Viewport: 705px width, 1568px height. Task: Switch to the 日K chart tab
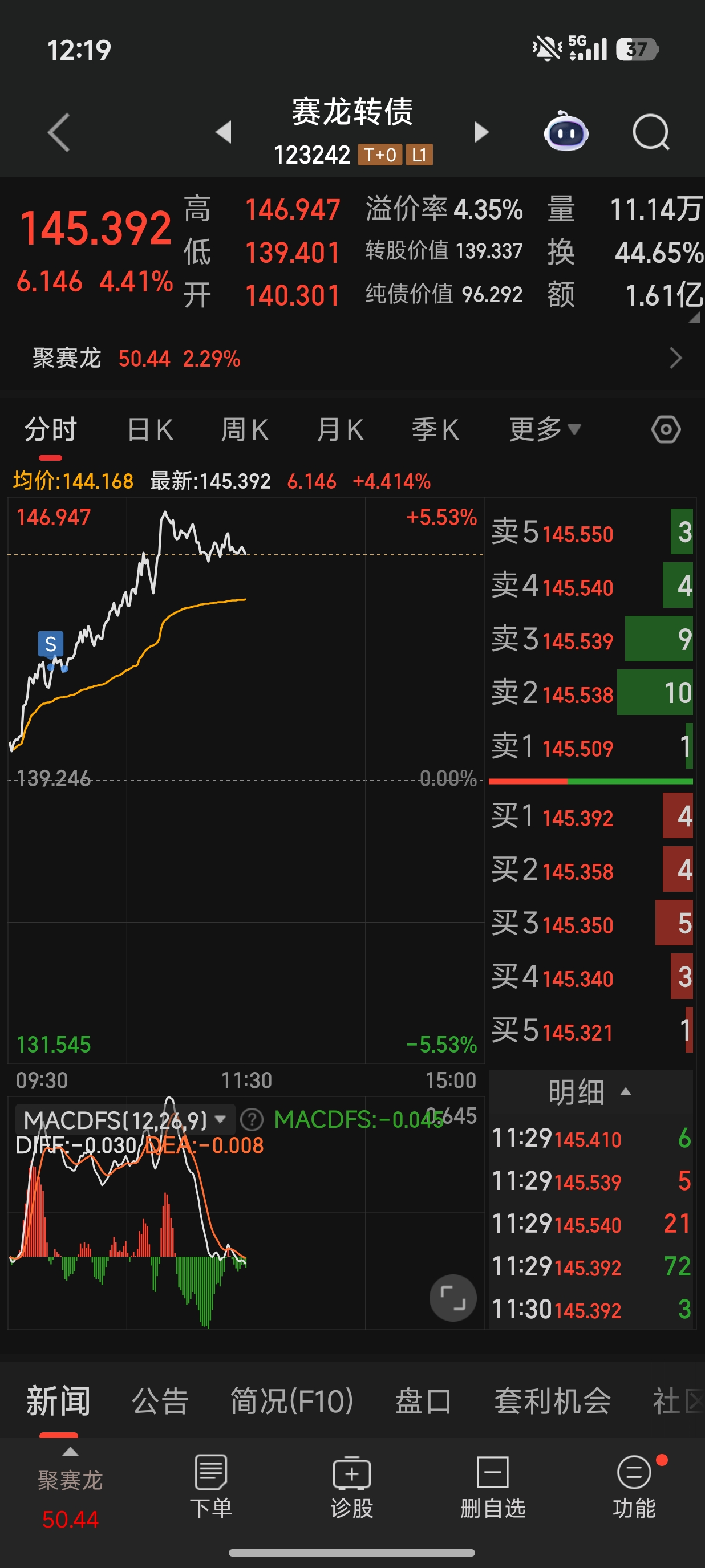150,430
